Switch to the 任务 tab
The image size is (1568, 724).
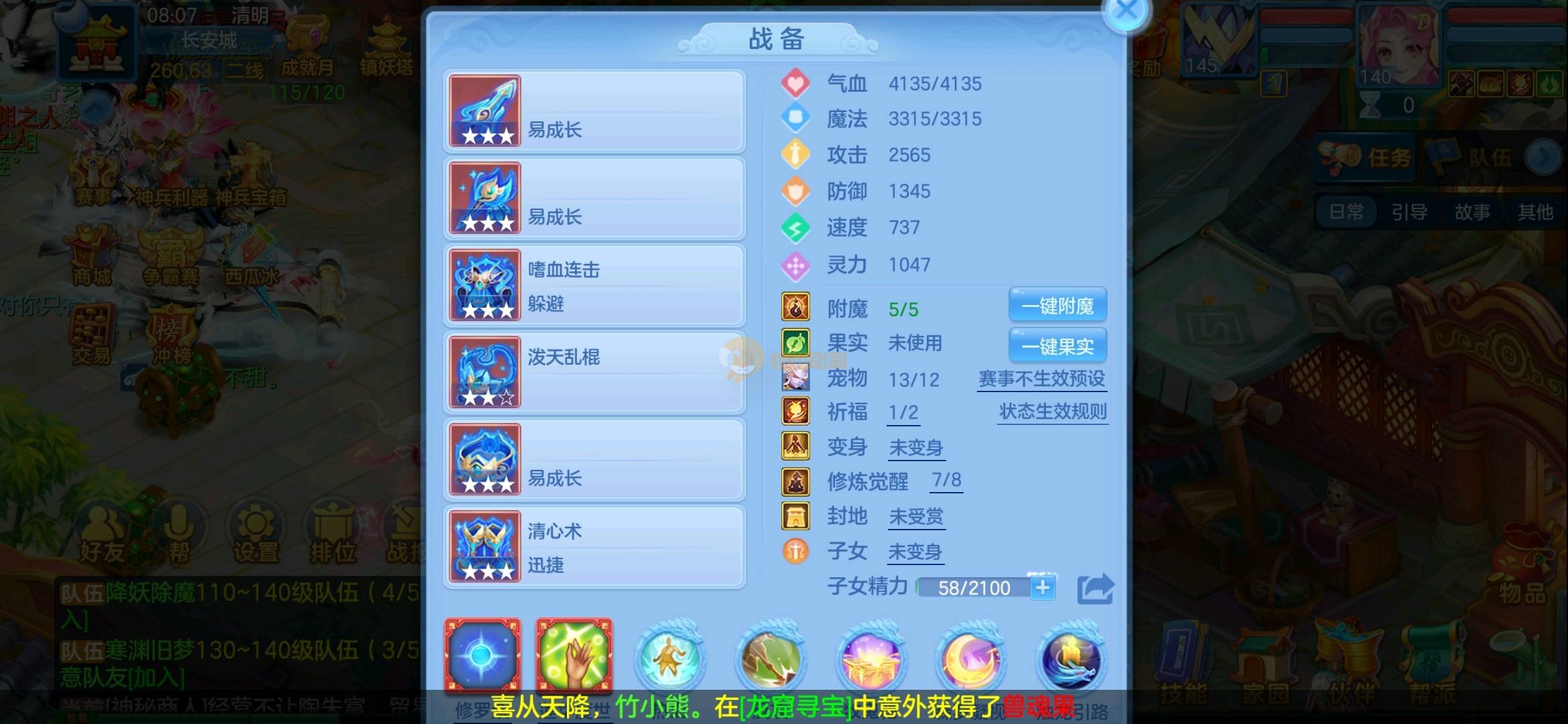click(1367, 158)
